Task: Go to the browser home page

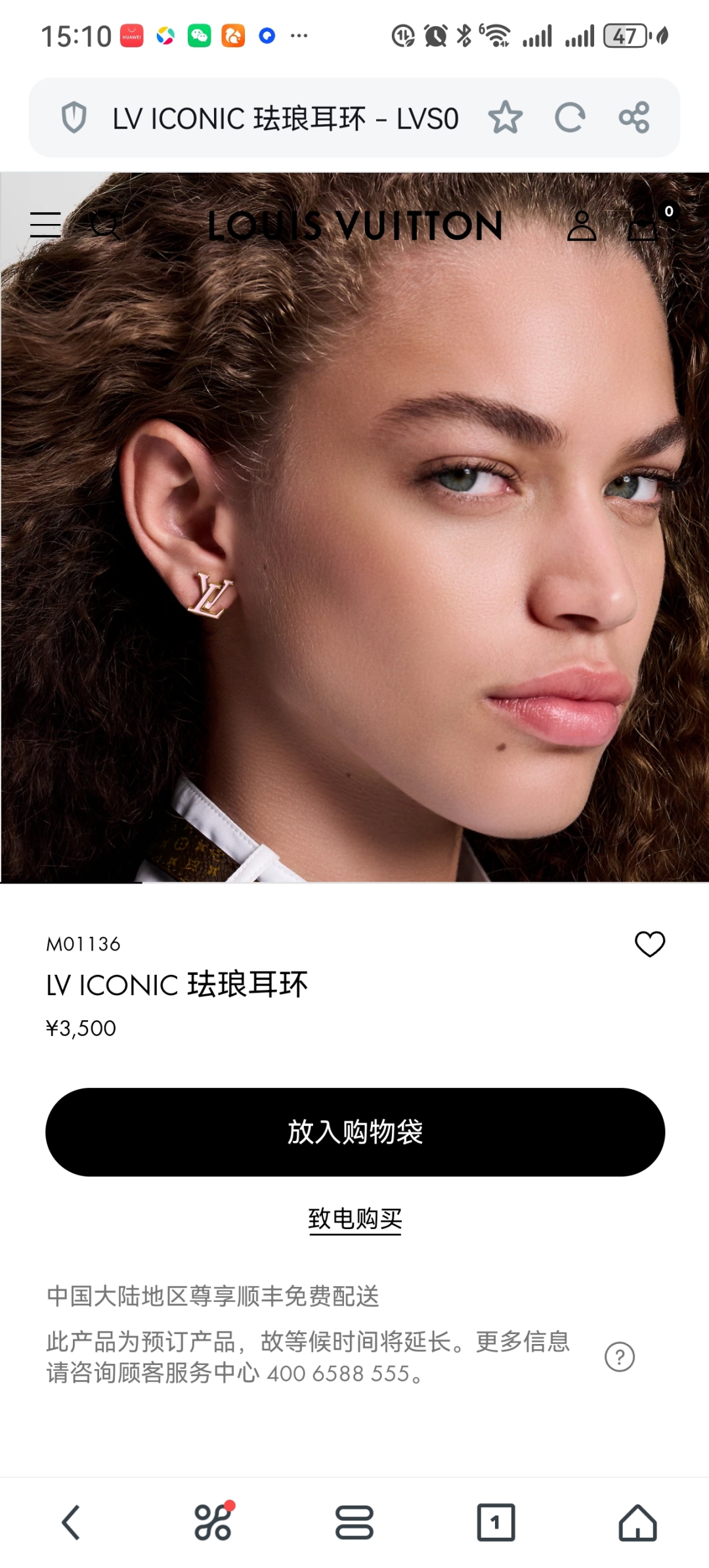Action: point(637,1523)
